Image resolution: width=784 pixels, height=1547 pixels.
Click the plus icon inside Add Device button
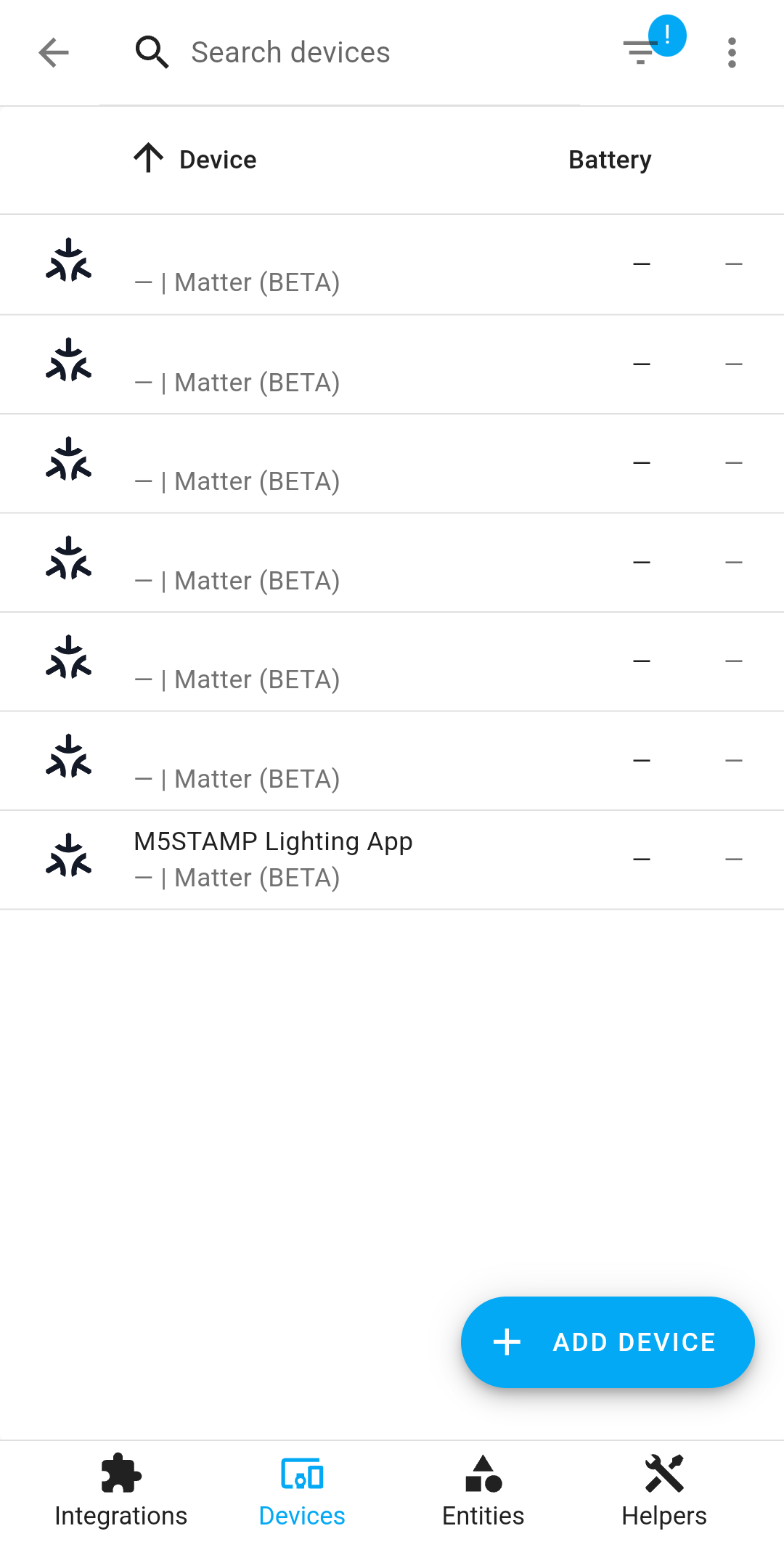507,1342
